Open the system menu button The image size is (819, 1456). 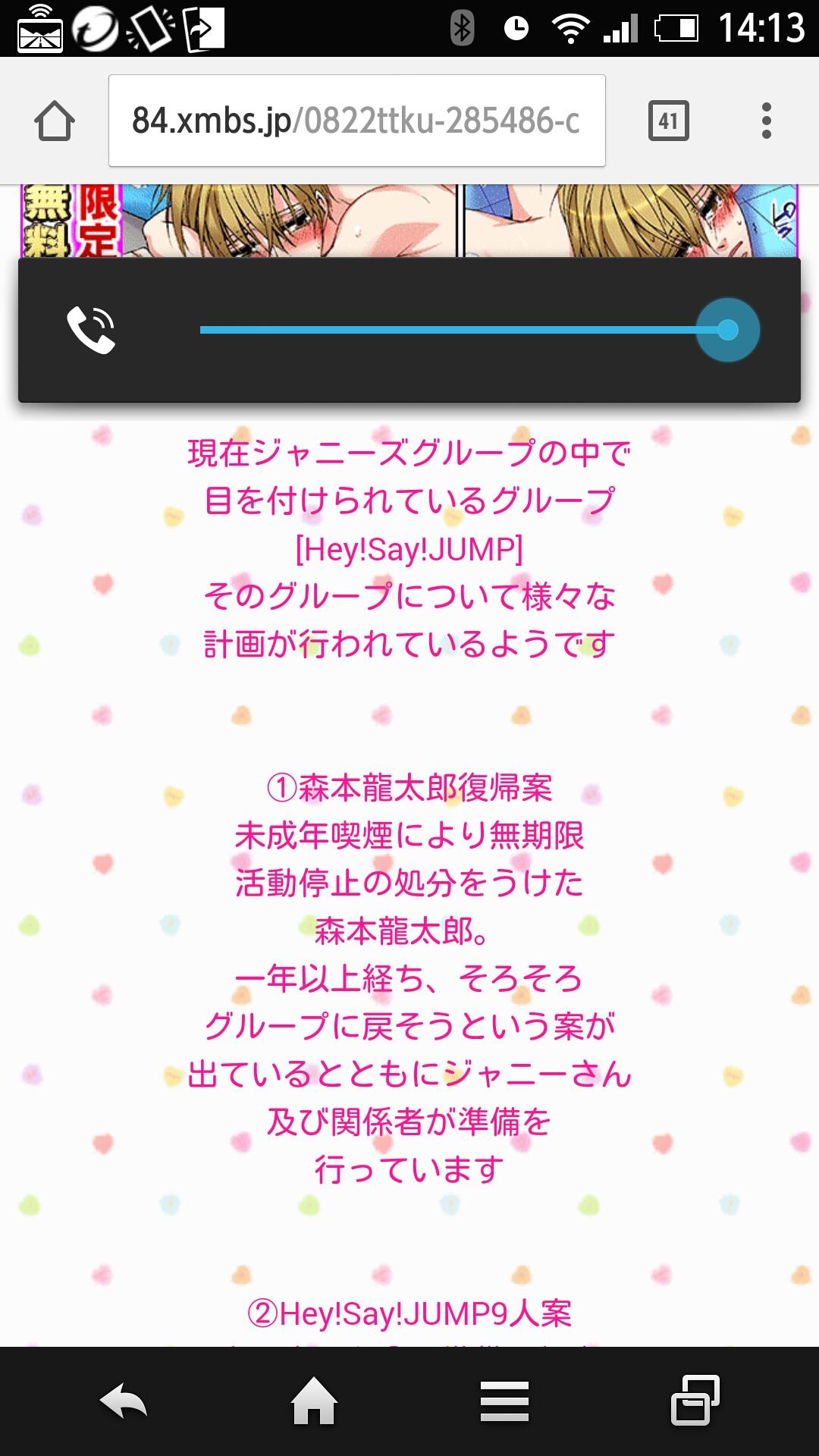pyautogui.click(x=504, y=1401)
